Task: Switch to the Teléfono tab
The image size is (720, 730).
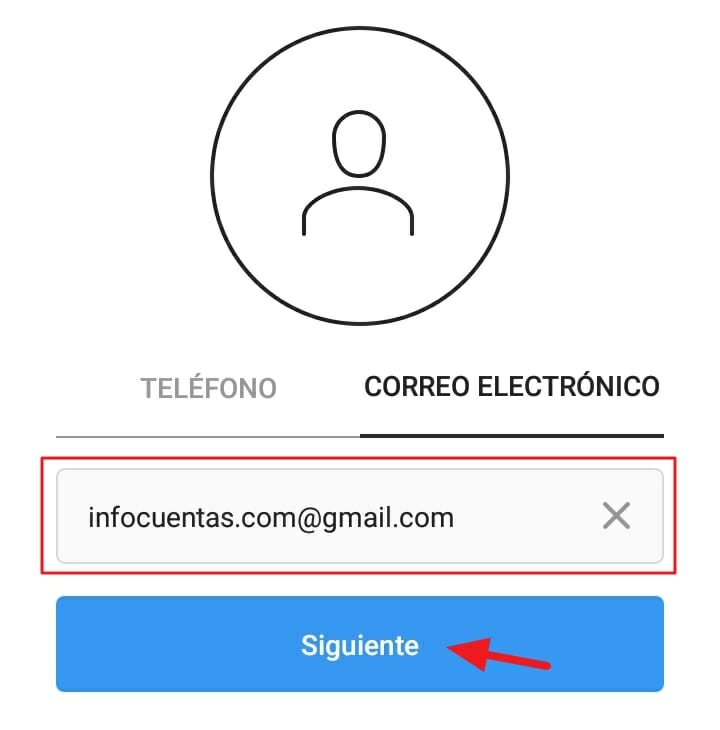Action: click(x=208, y=388)
